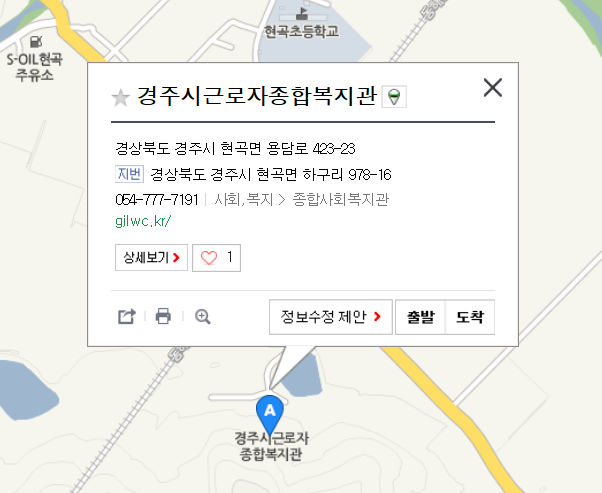Zoom in on this location
602x493 pixels.
[203, 317]
